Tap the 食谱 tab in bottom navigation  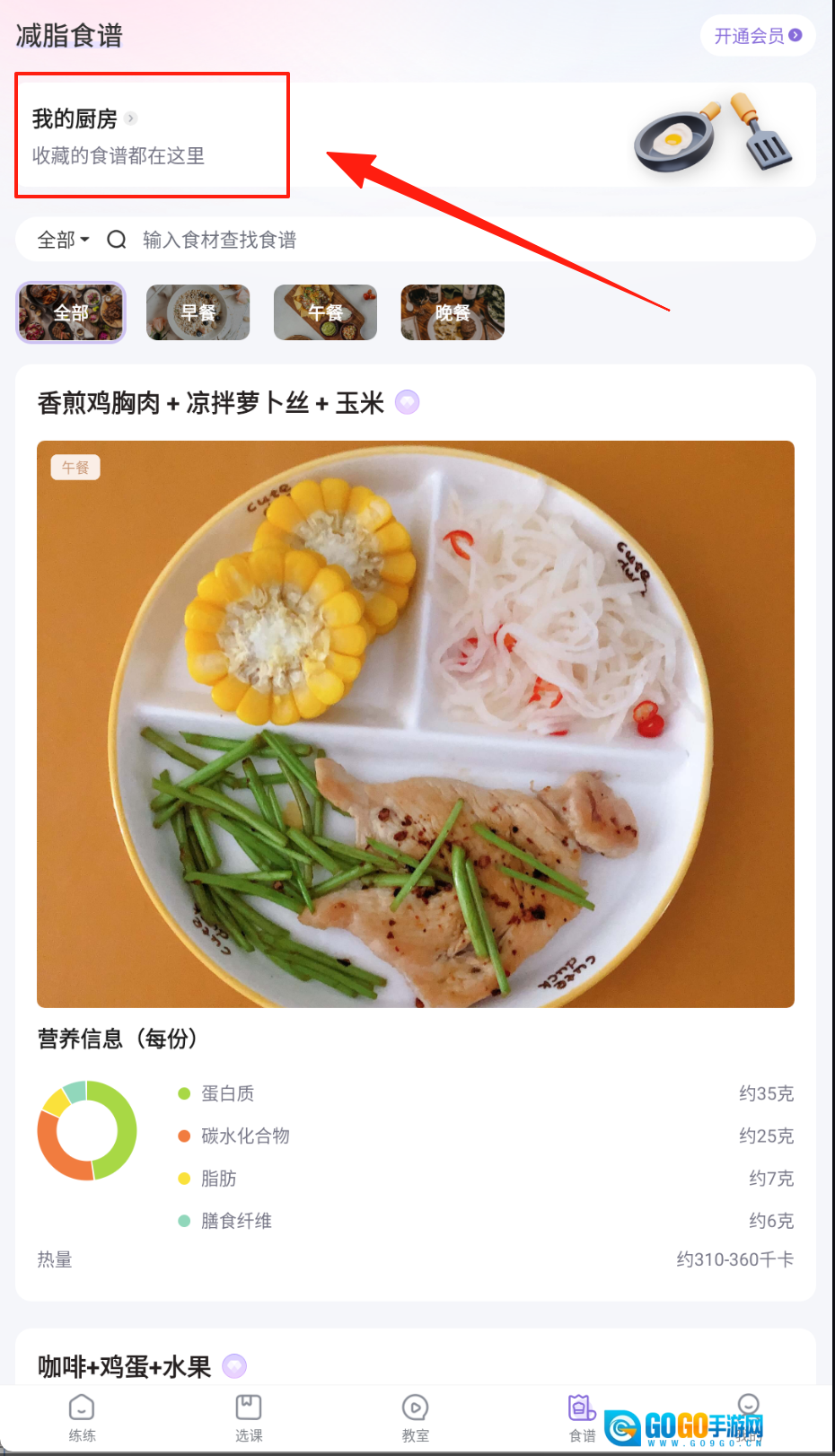(x=582, y=1417)
